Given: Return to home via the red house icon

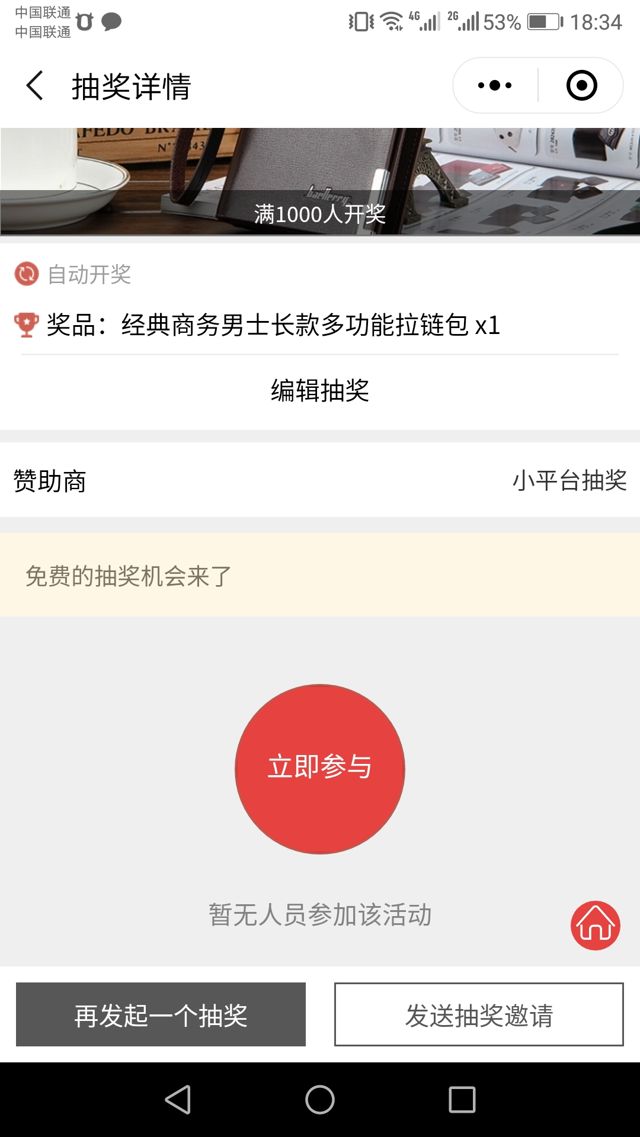Looking at the screenshot, I should click(596, 925).
